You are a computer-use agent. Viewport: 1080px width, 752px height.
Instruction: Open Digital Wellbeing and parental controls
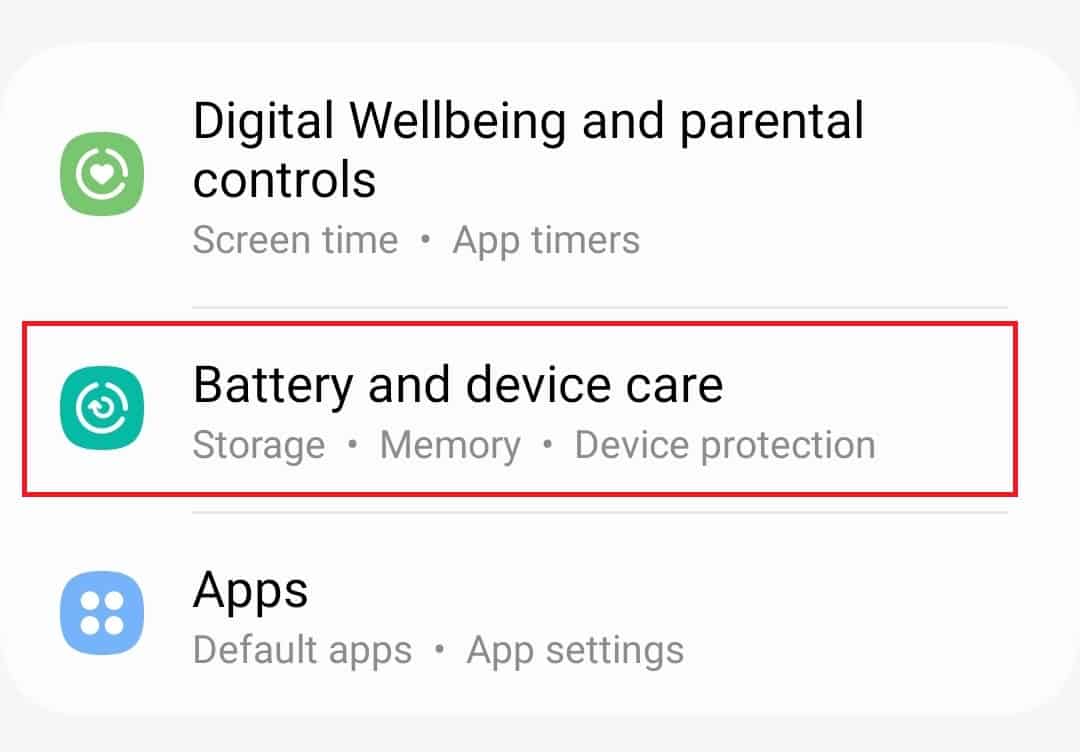coord(527,177)
